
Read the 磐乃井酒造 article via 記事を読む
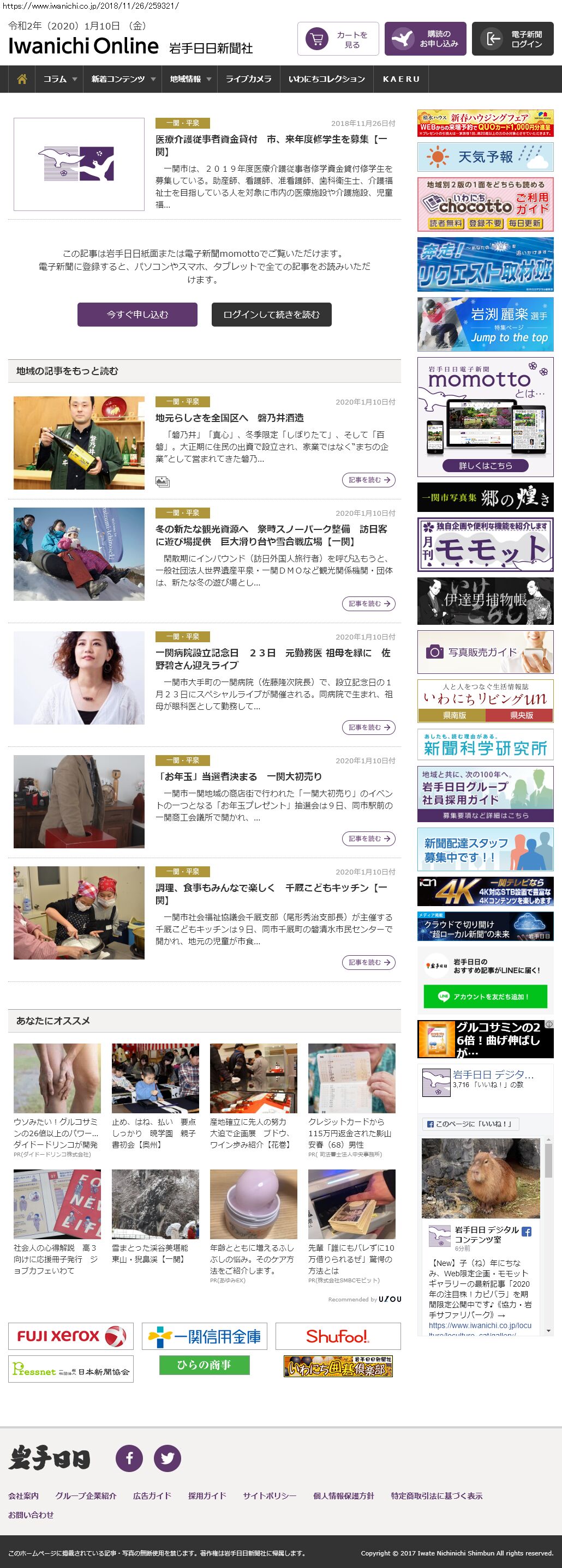368,480
